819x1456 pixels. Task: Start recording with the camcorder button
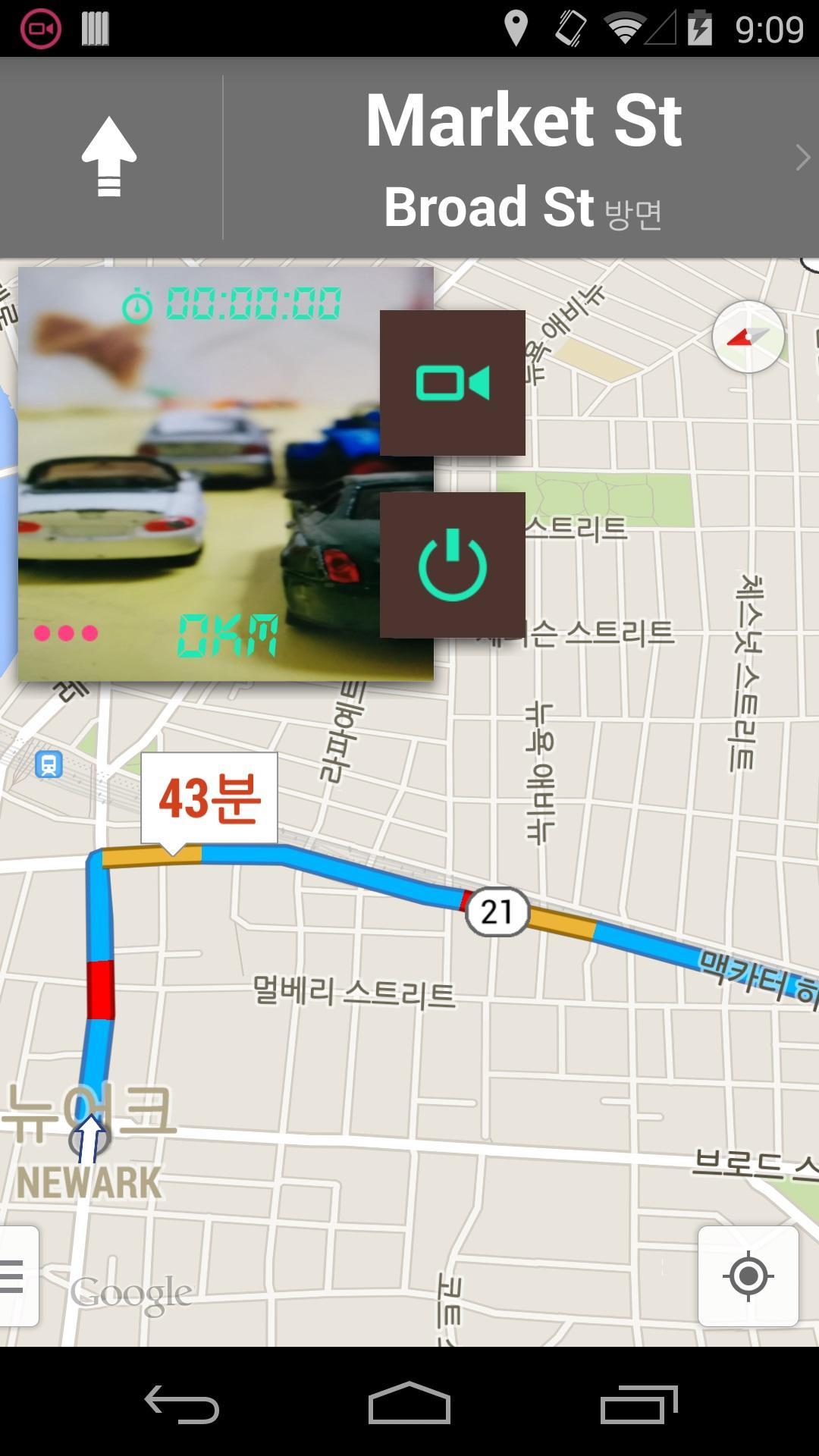(x=452, y=383)
